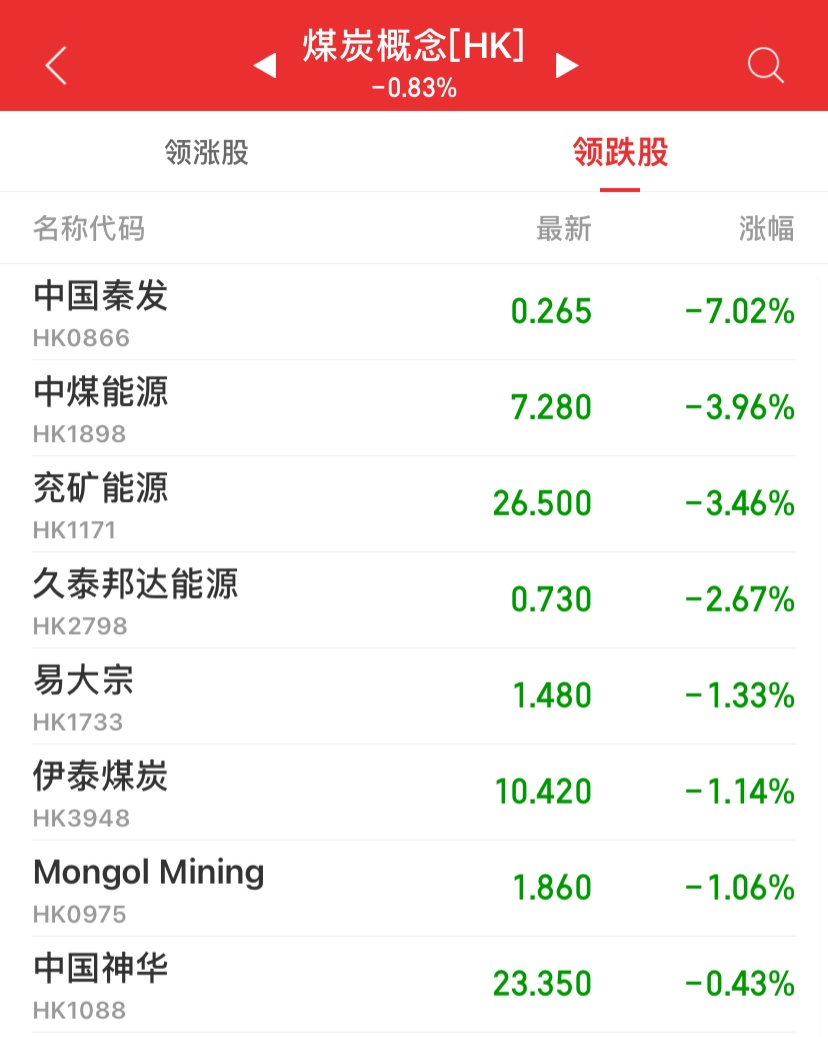Open the search magnifier icon
828x1037 pixels.
coord(765,66)
